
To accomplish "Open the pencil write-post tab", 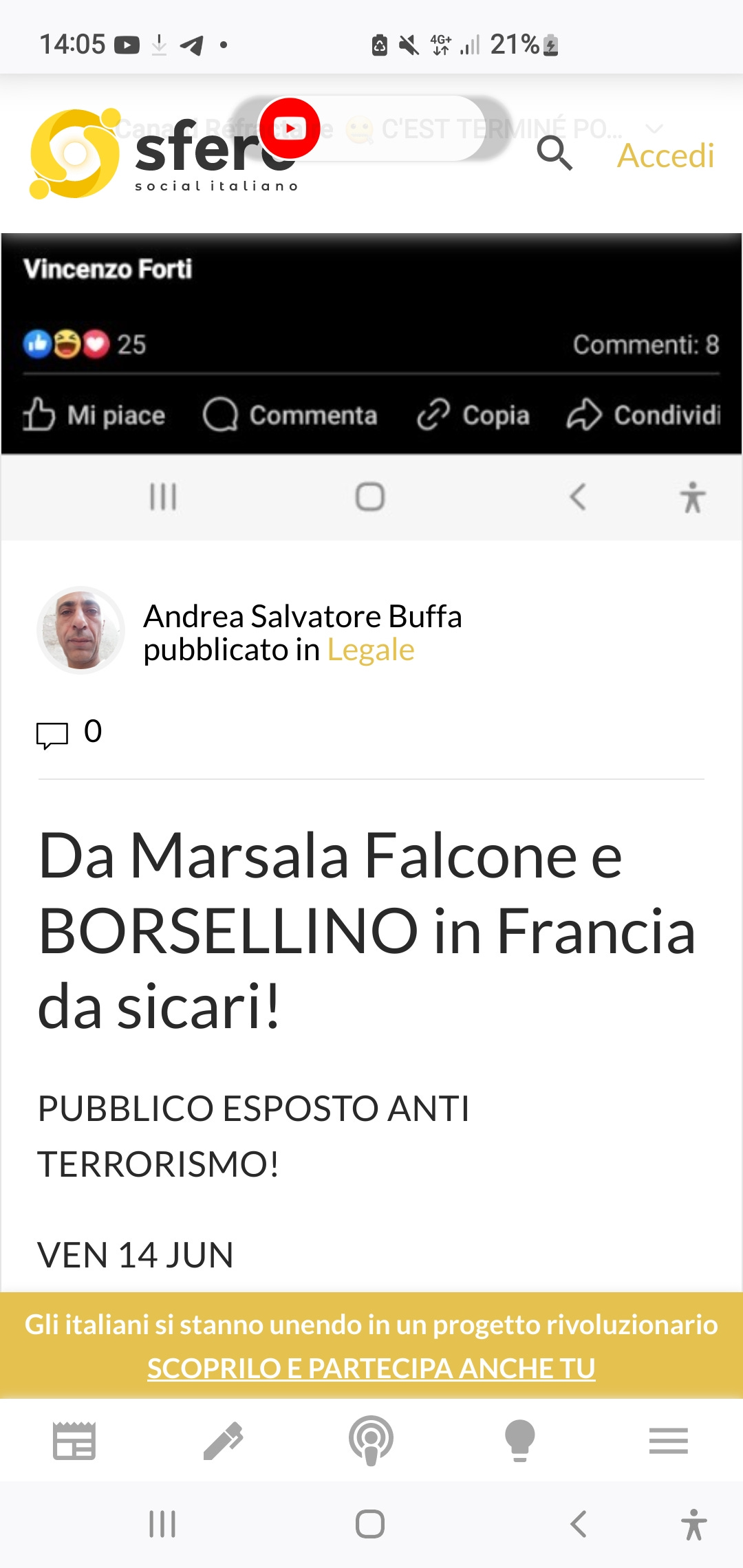I will pyautogui.click(x=223, y=1440).
